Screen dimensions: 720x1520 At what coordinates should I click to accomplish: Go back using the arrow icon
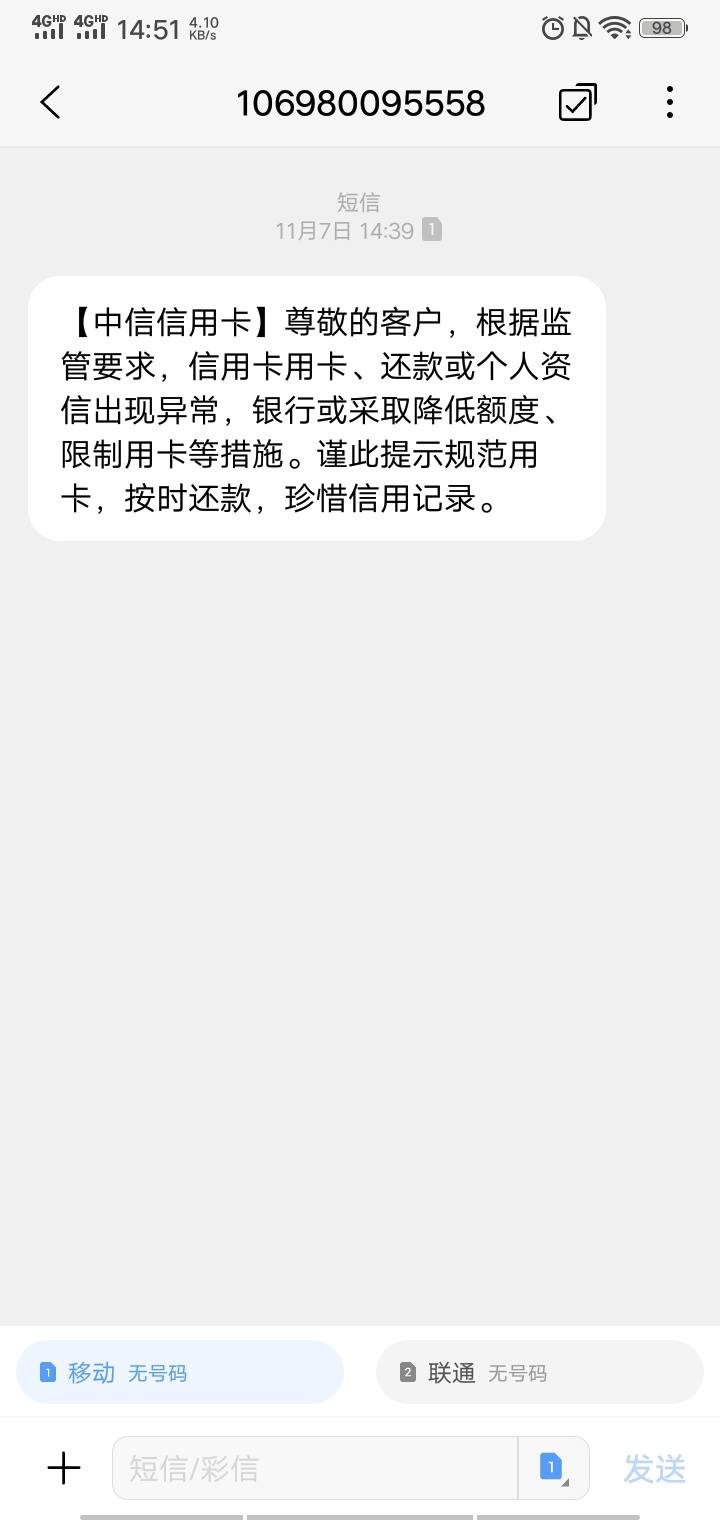click(50, 102)
